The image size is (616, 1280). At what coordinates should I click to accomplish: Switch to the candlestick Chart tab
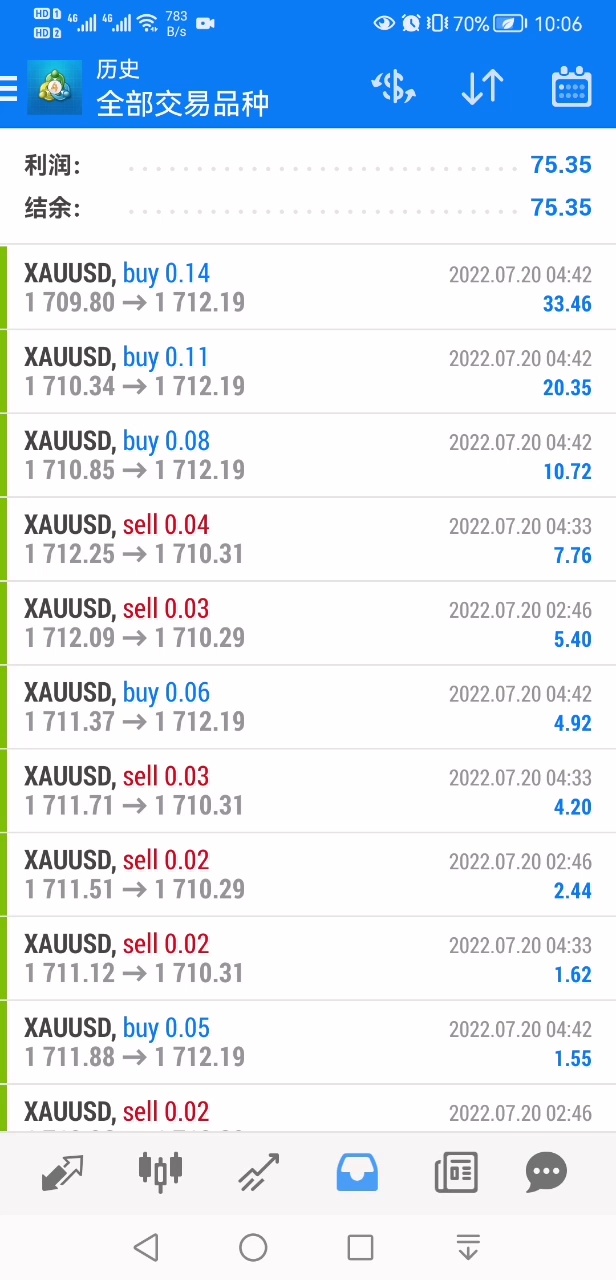(x=160, y=1172)
